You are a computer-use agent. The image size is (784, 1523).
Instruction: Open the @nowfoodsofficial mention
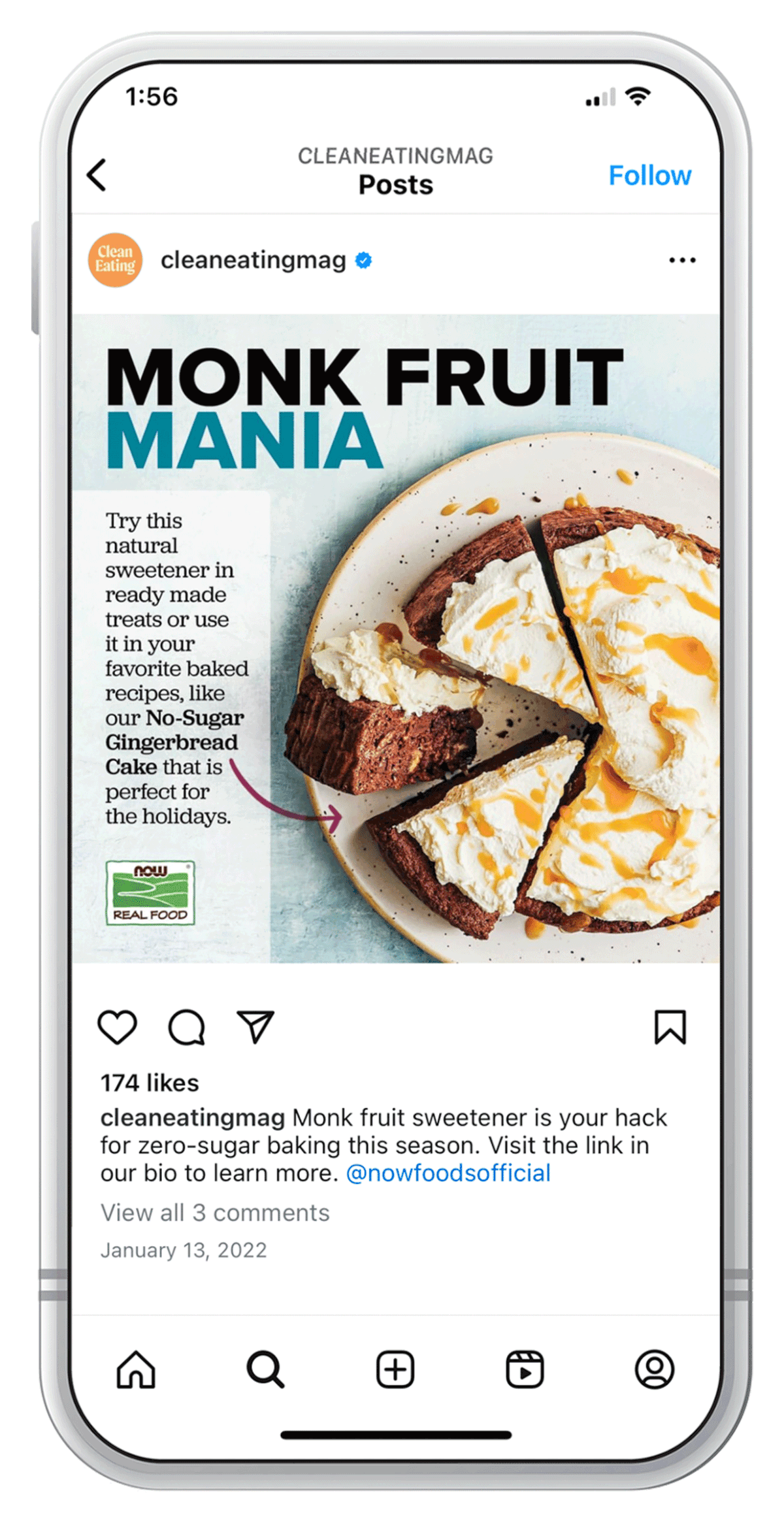(448, 1173)
